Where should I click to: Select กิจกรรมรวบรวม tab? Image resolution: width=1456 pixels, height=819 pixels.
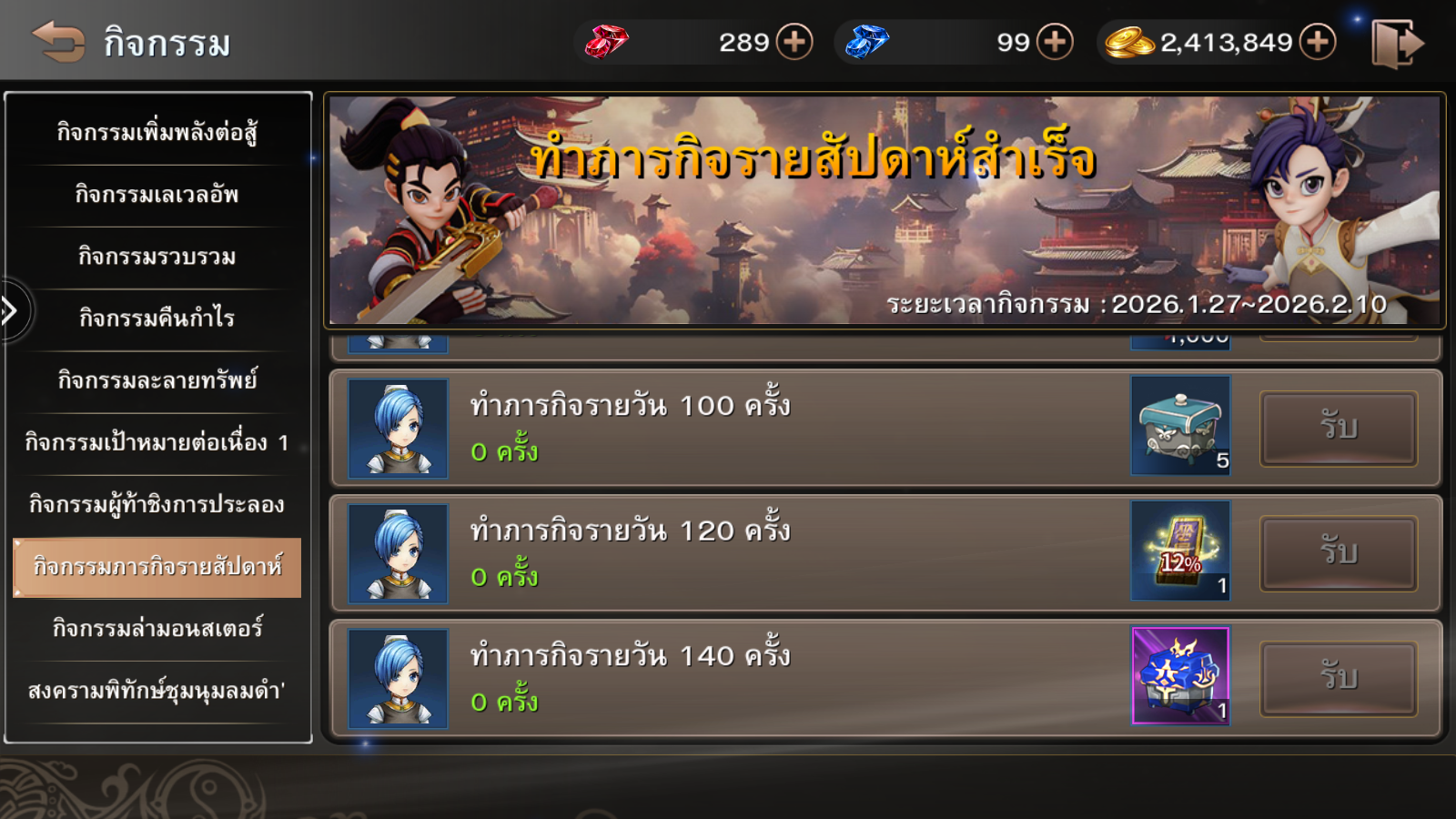(x=157, y=257)
